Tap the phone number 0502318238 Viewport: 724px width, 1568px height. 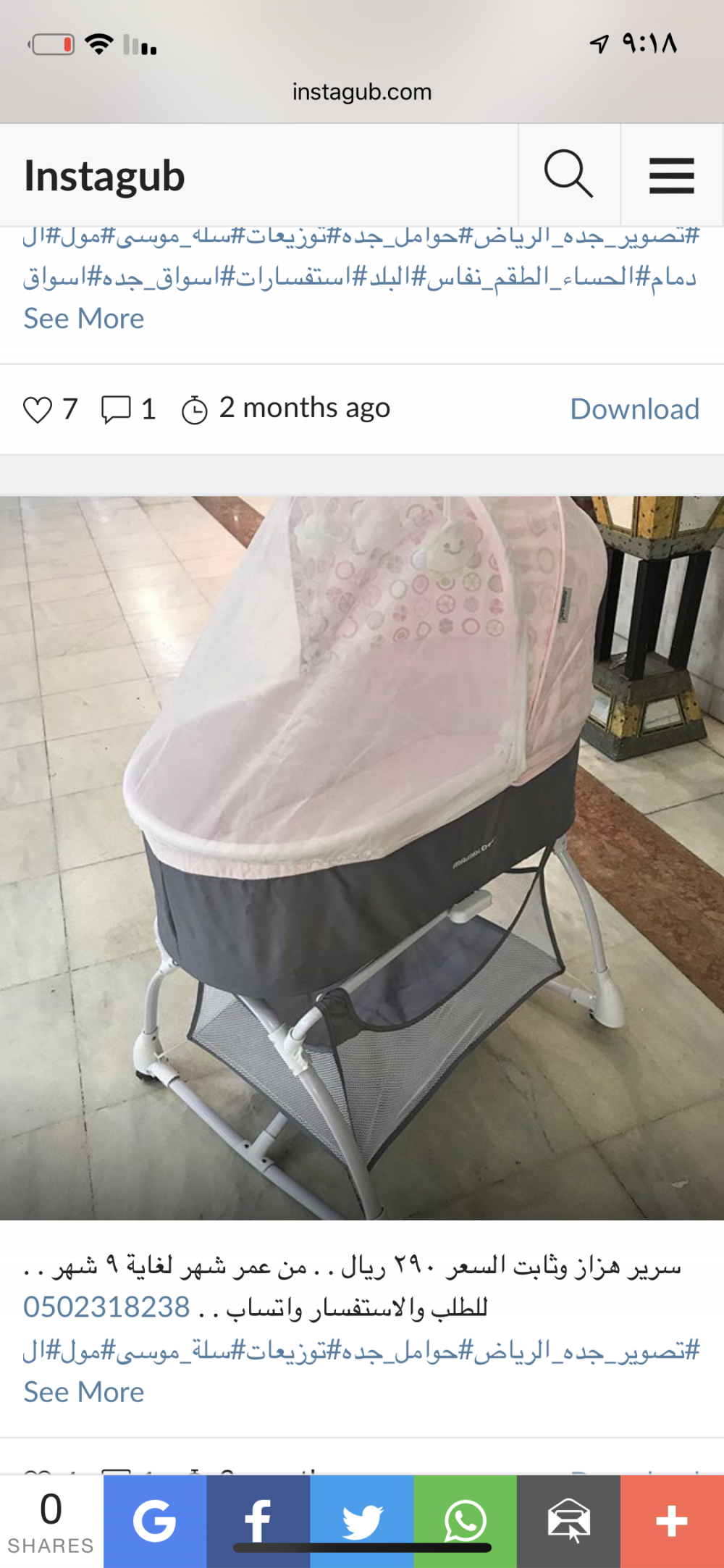(106, 1307)
